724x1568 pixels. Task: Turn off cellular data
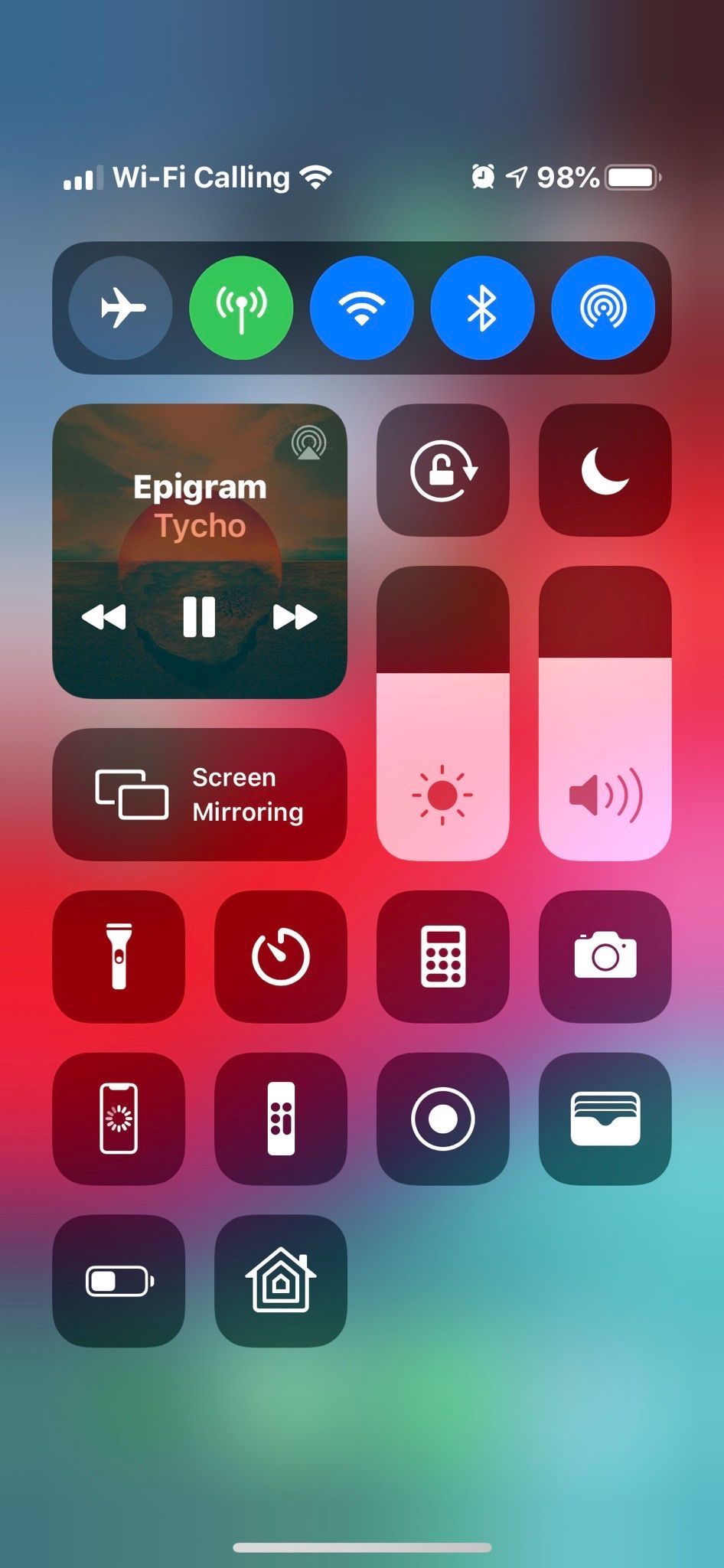tap(241, 308)
